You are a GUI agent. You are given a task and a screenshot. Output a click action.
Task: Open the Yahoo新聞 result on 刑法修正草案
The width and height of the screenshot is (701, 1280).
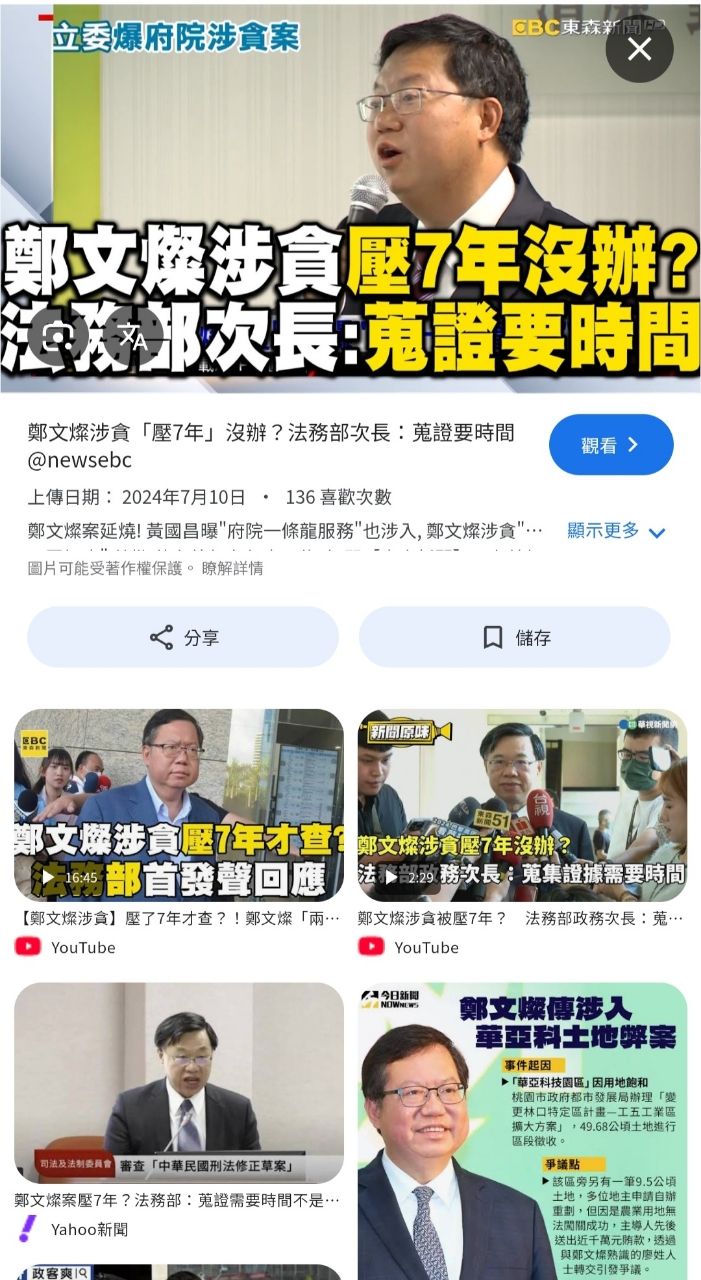click(178, 1083)
